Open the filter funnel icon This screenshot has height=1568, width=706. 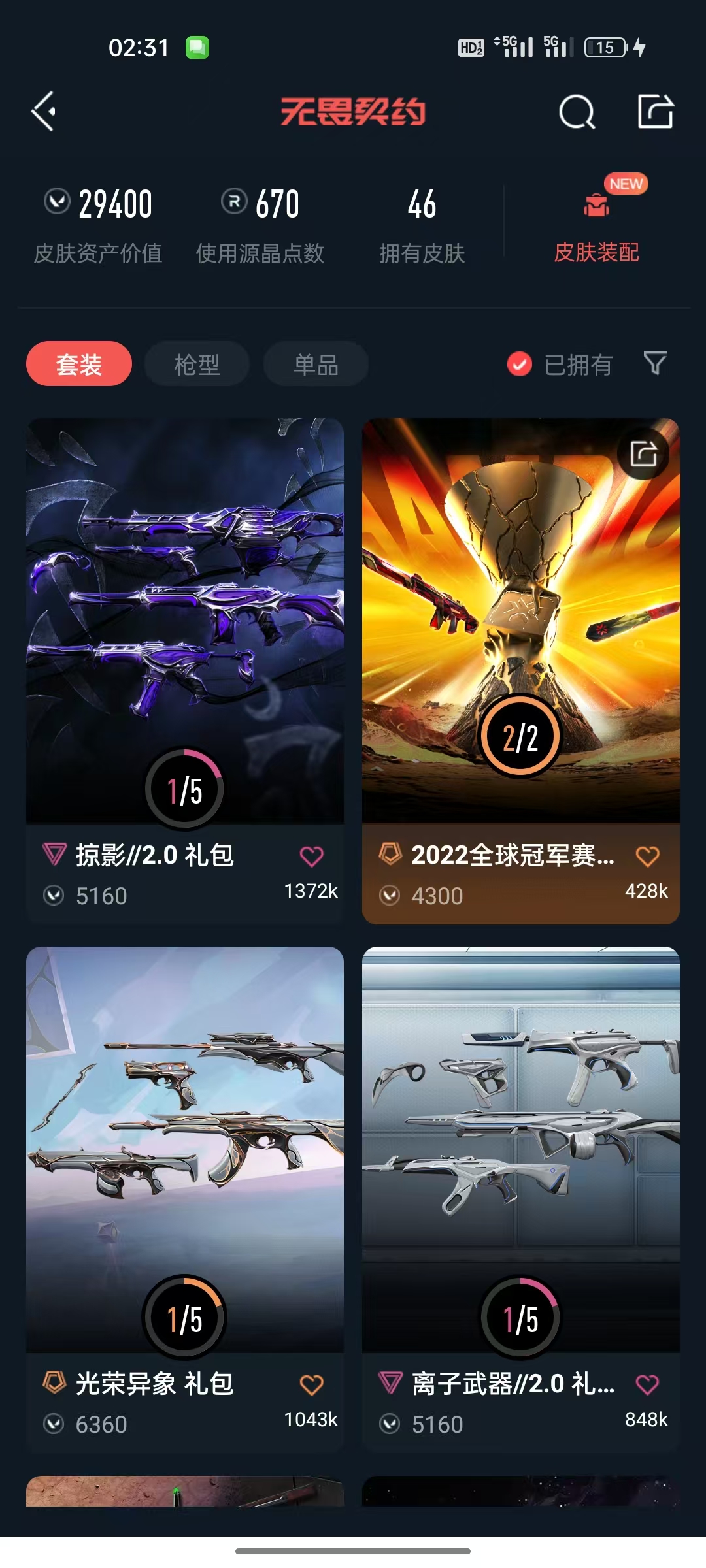655,363
